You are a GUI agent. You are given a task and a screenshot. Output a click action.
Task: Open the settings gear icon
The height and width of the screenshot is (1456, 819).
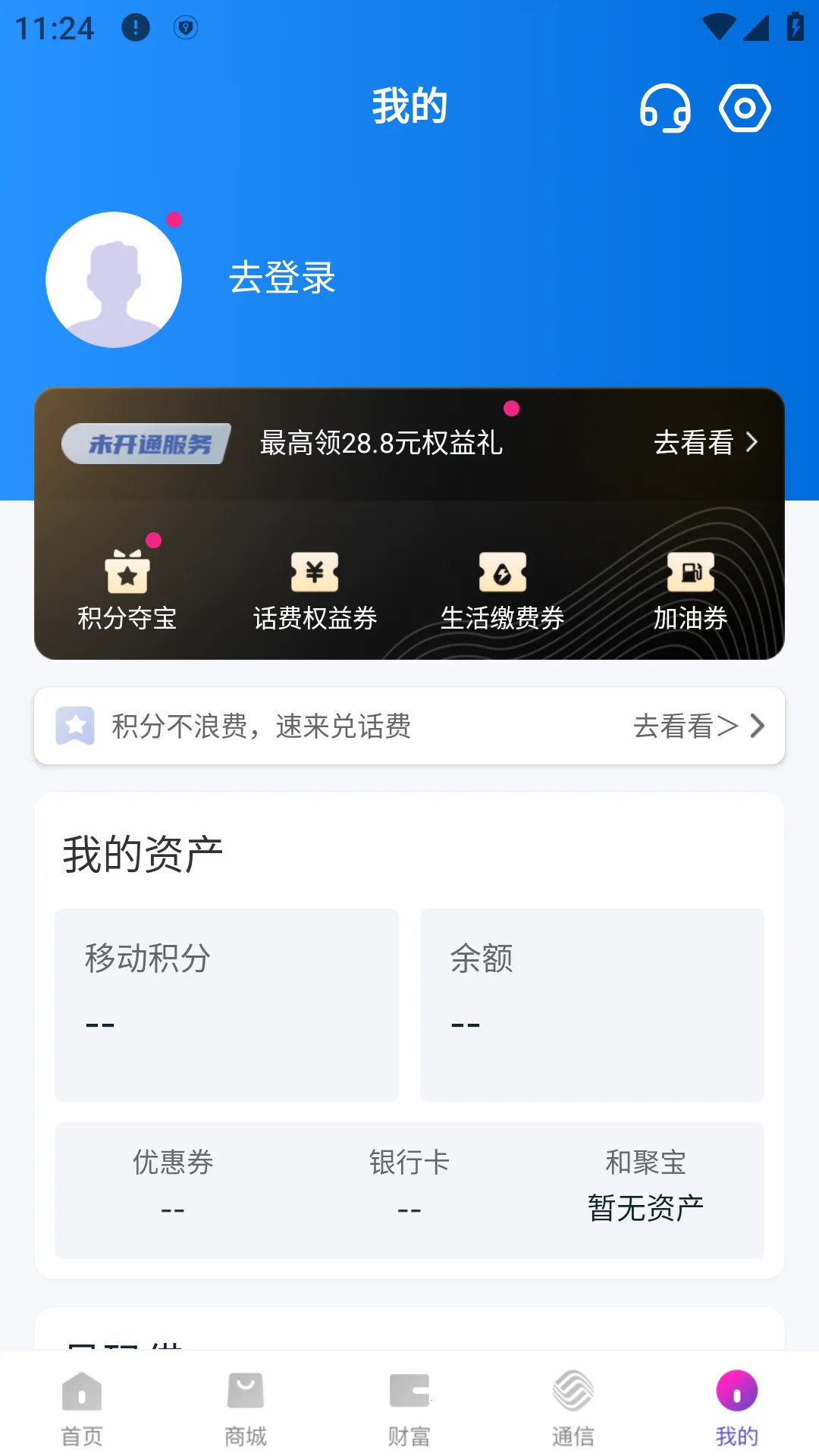tap(744, 108)
